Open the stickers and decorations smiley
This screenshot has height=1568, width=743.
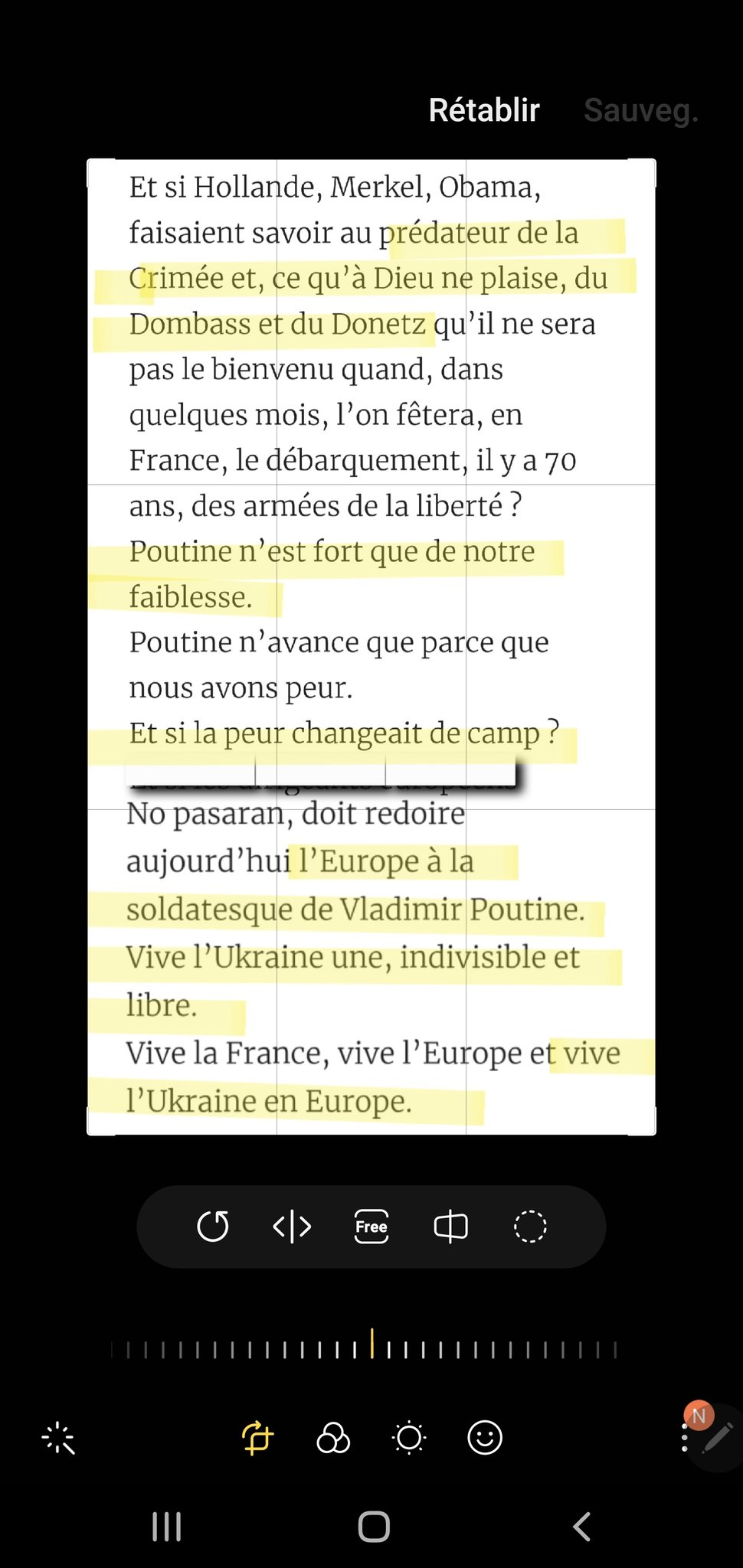485,1438
